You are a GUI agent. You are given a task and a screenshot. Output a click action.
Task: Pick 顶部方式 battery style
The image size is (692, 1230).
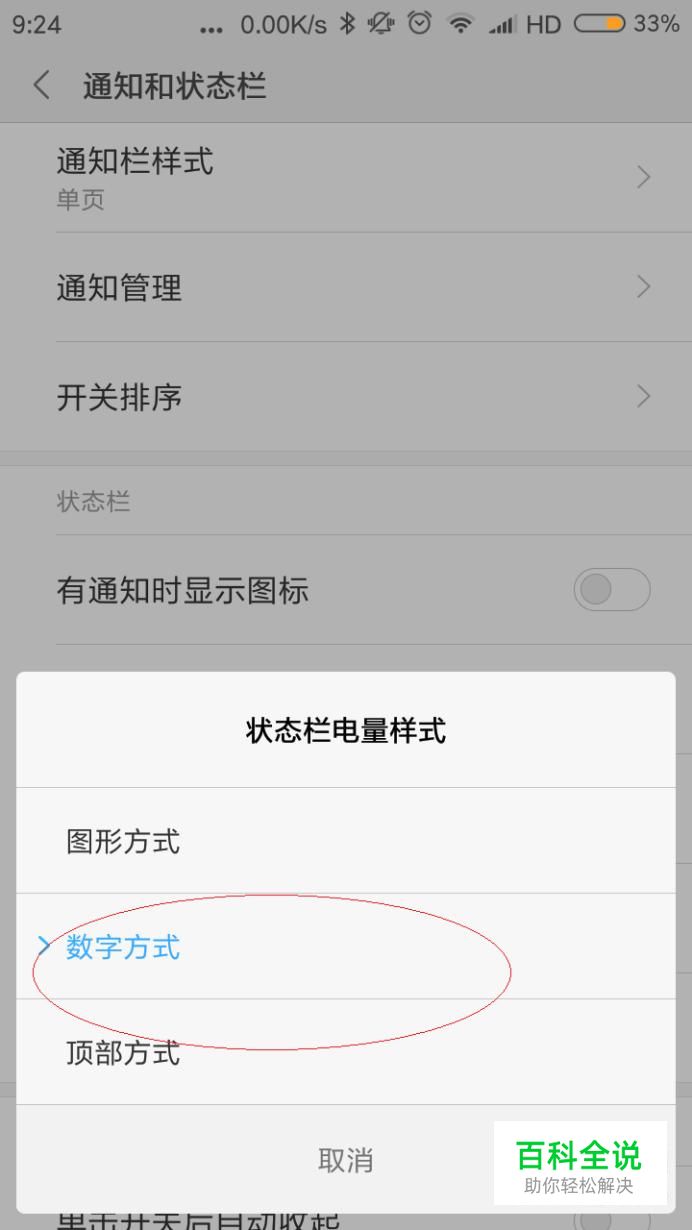(x=345, y=1052)
